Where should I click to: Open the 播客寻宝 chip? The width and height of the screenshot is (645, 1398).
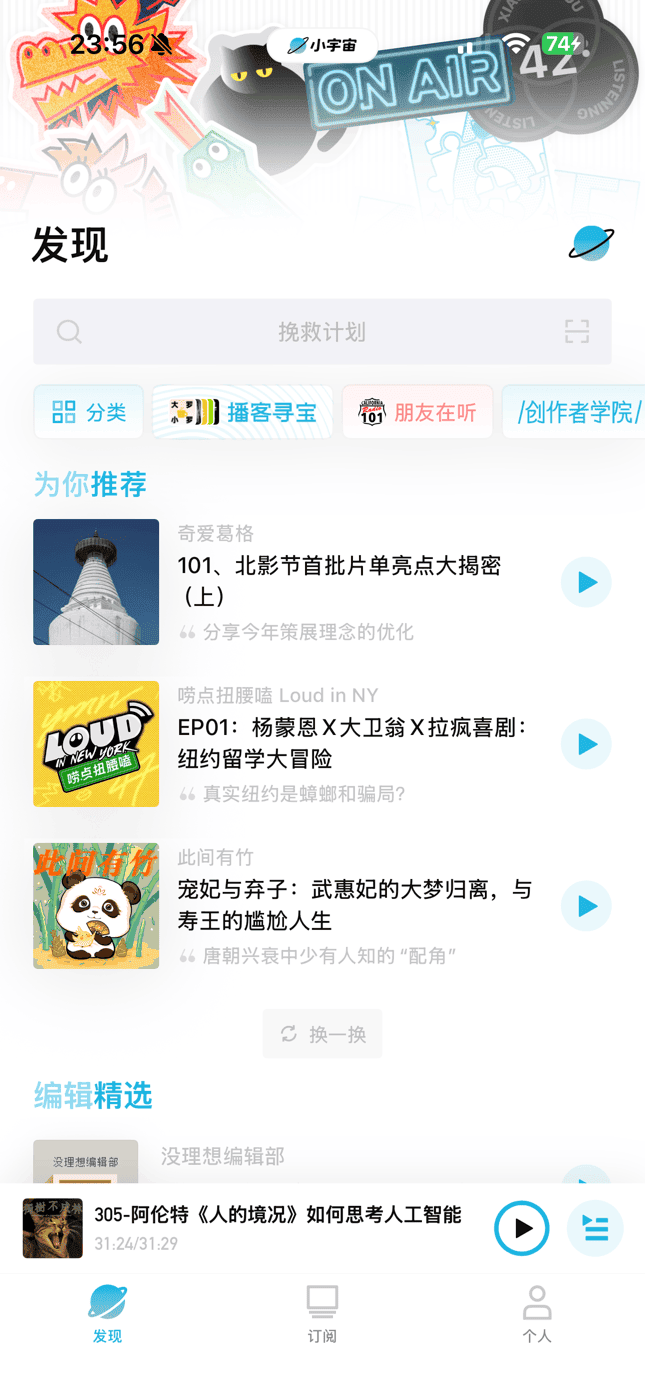243,412
